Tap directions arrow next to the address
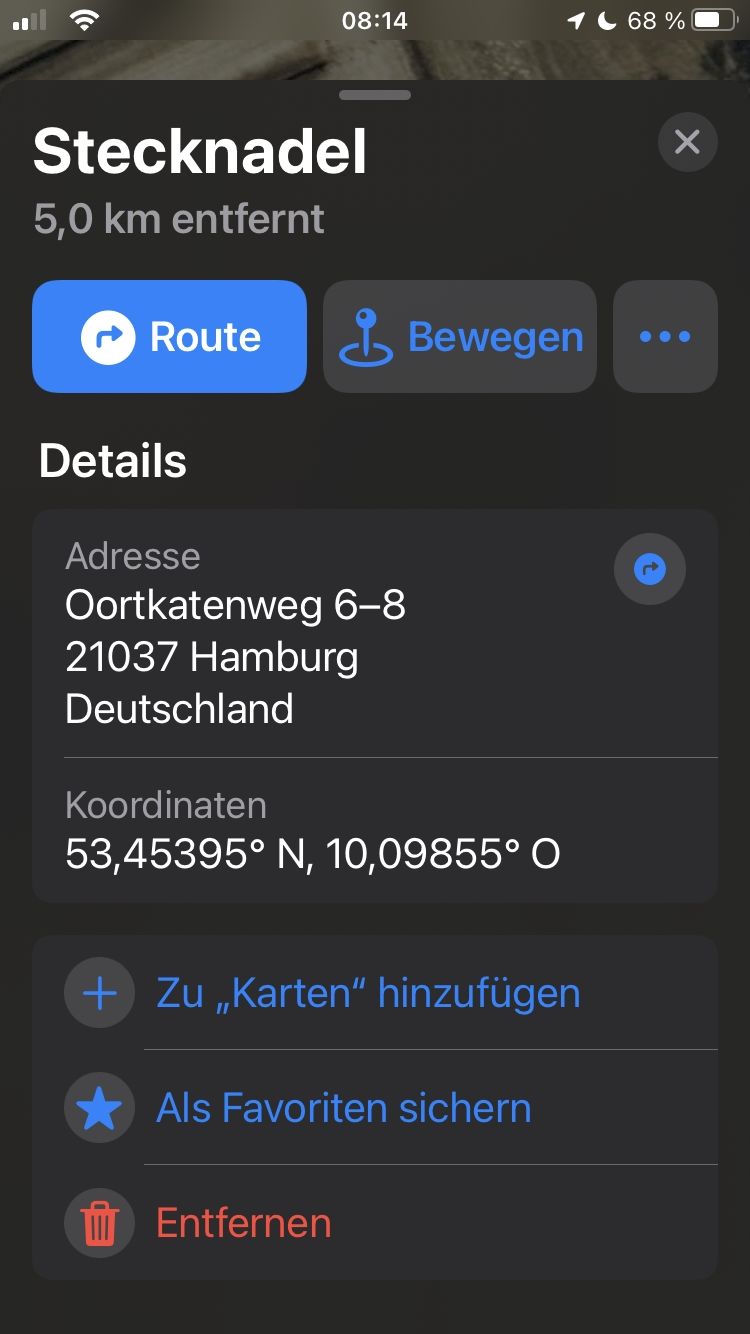 pyautogui.click(x=649, y=570)
